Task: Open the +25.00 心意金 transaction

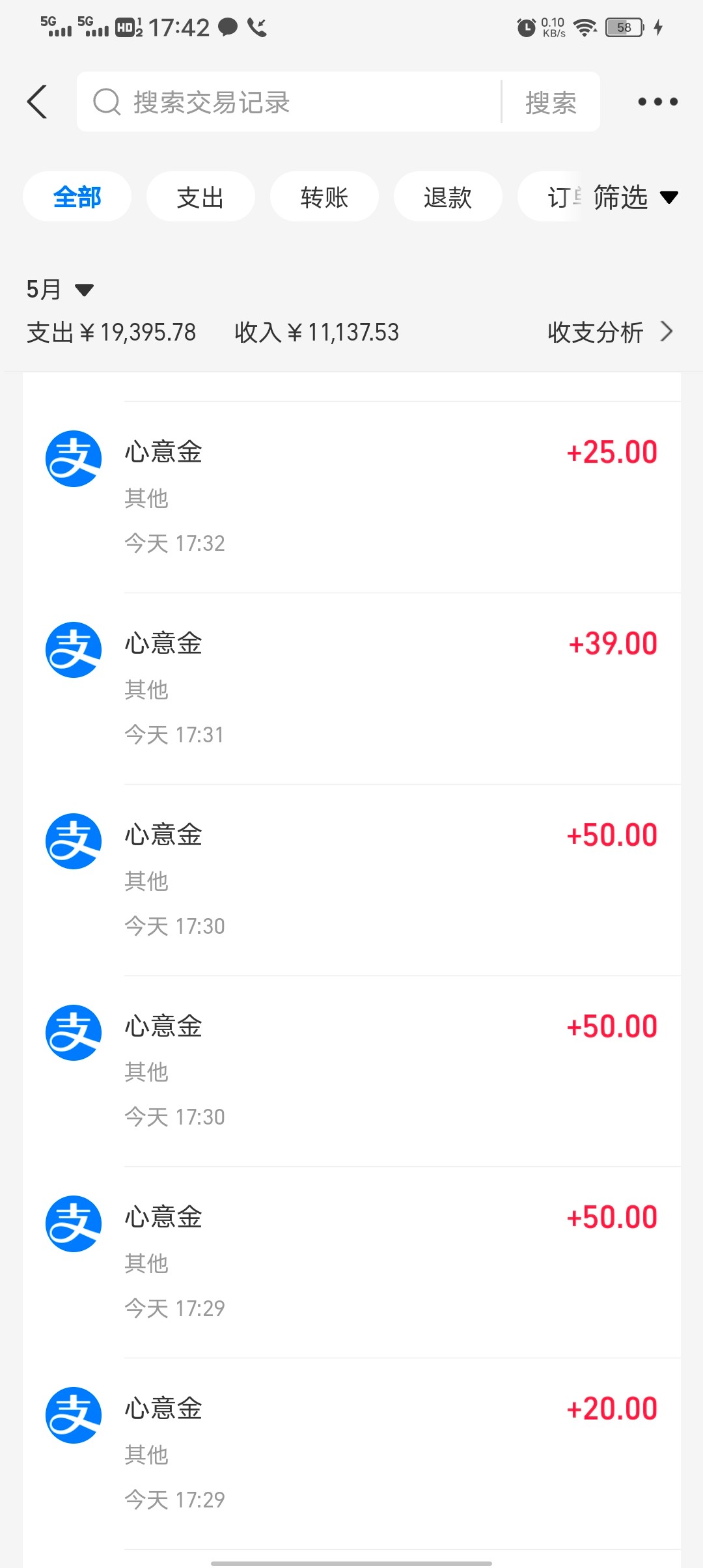Action: point(391,496)
